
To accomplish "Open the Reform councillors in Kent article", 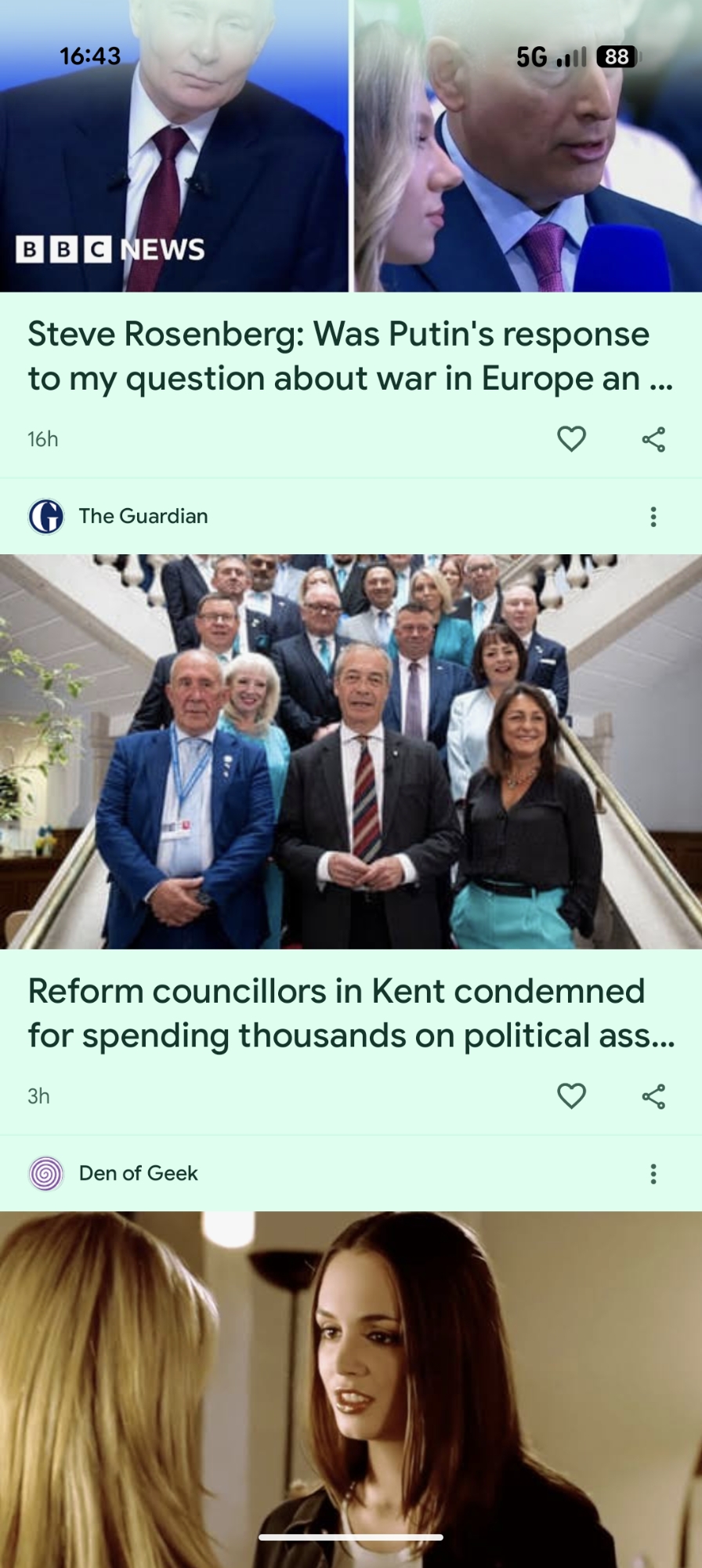I will click(x=350, y=1013).
